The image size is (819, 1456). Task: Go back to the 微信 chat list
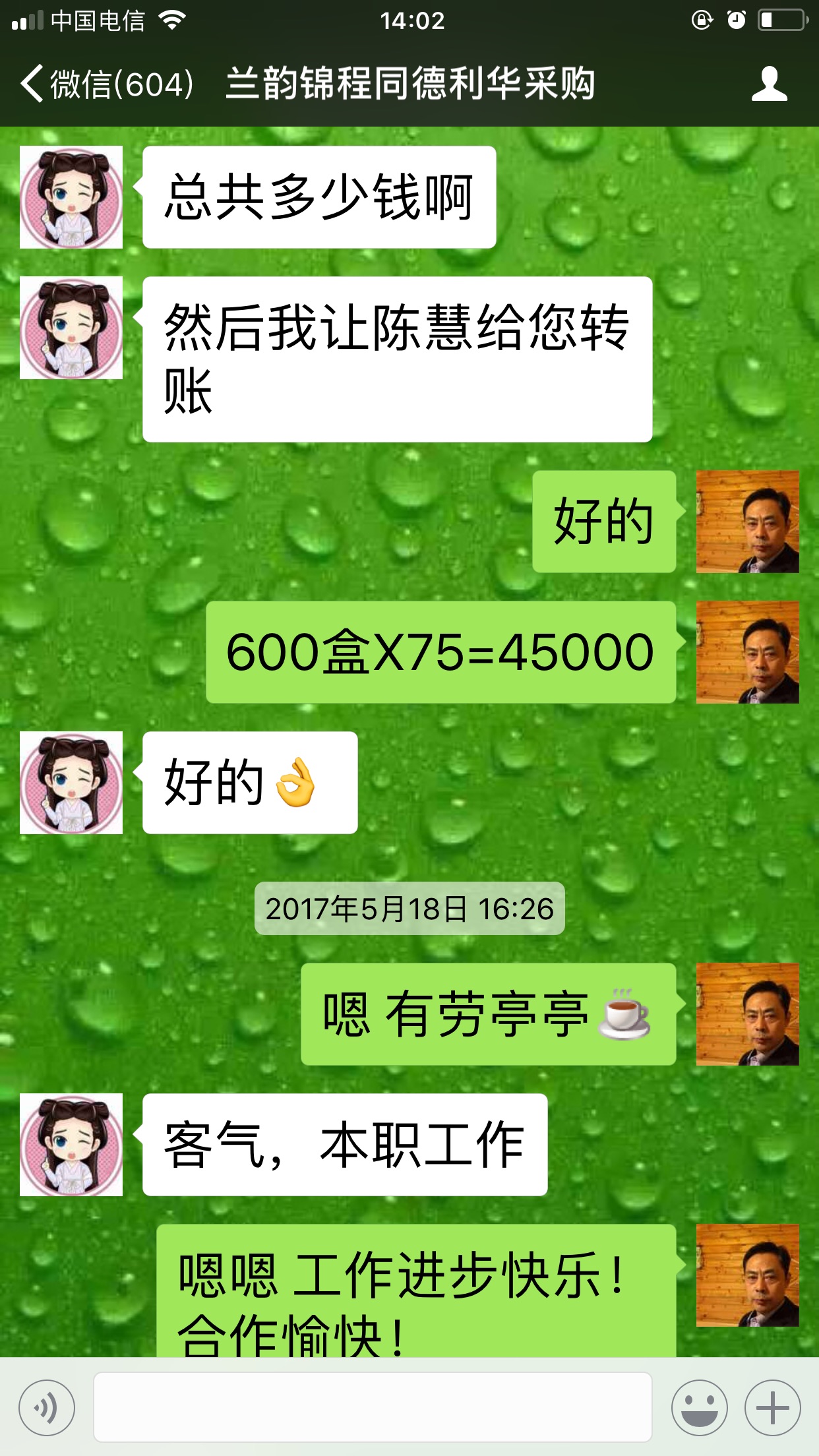coord(106,84)
